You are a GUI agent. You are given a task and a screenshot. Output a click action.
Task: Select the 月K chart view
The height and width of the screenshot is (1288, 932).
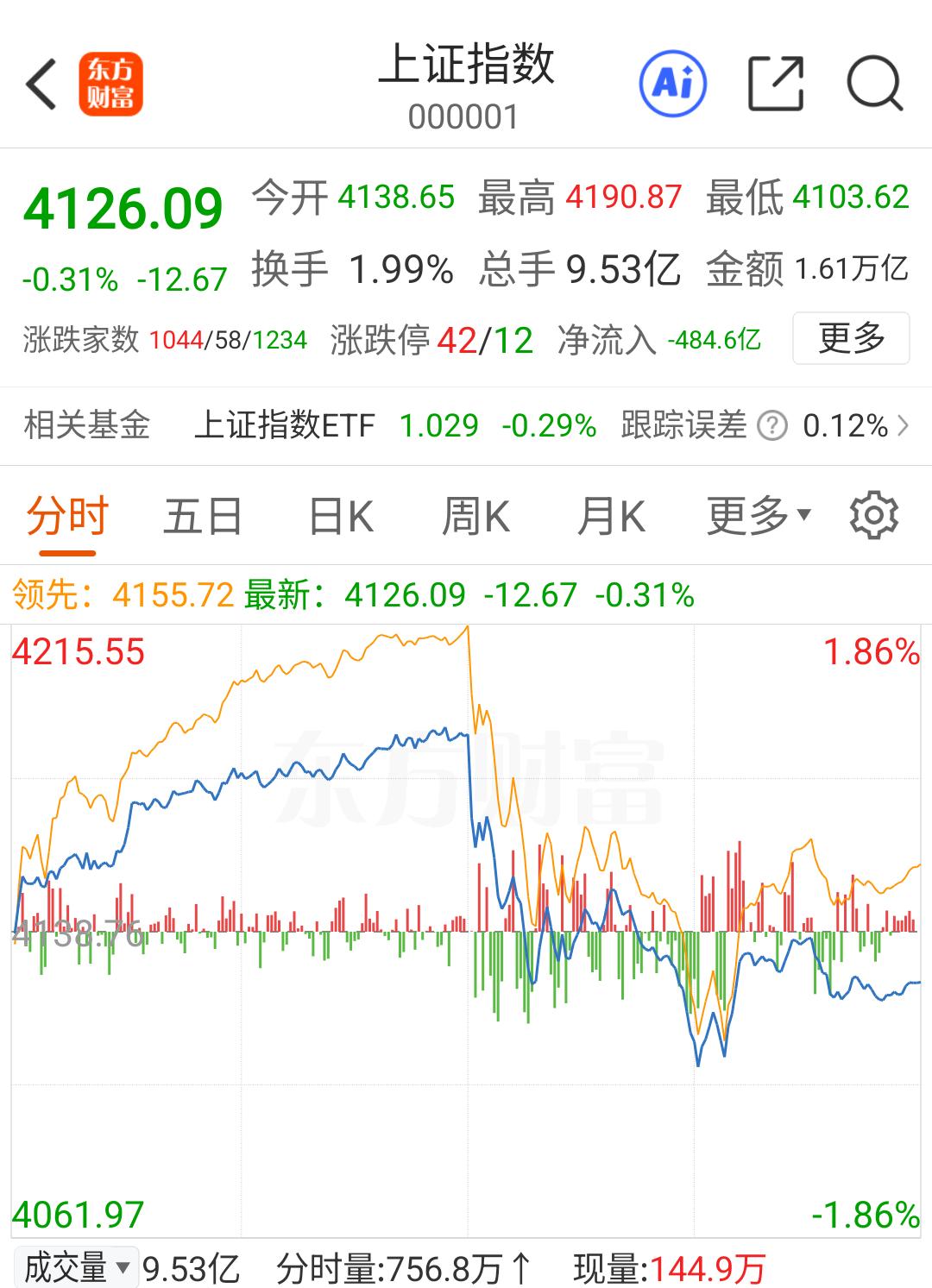click(611, 514)
